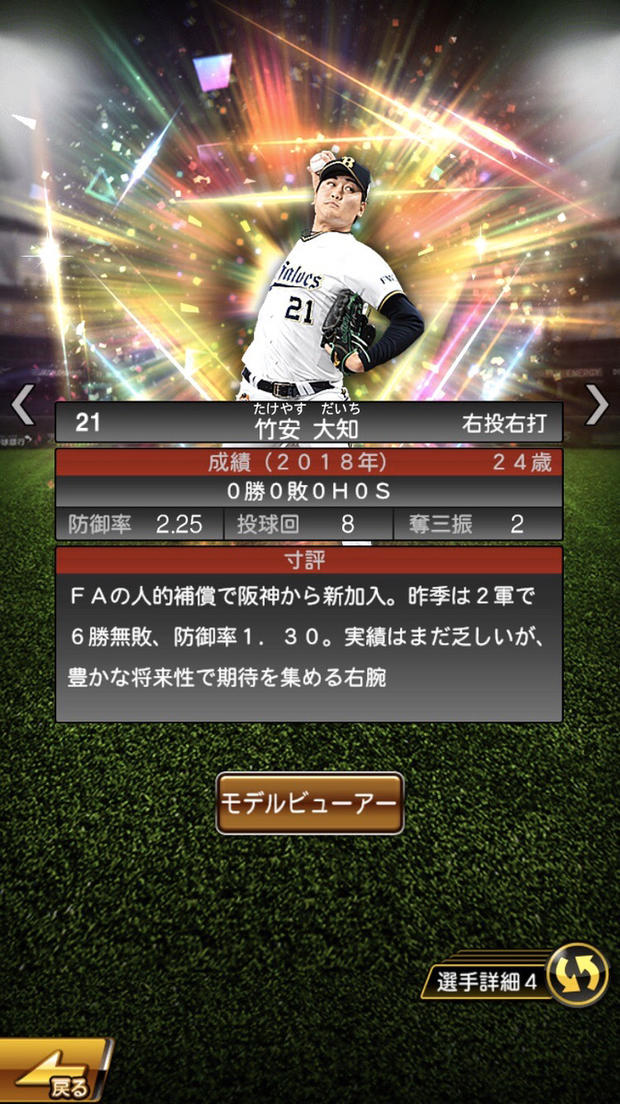Go to the next player with right arrow
This screenshot has height=1104, width=620.
click(x=597, y=405)
